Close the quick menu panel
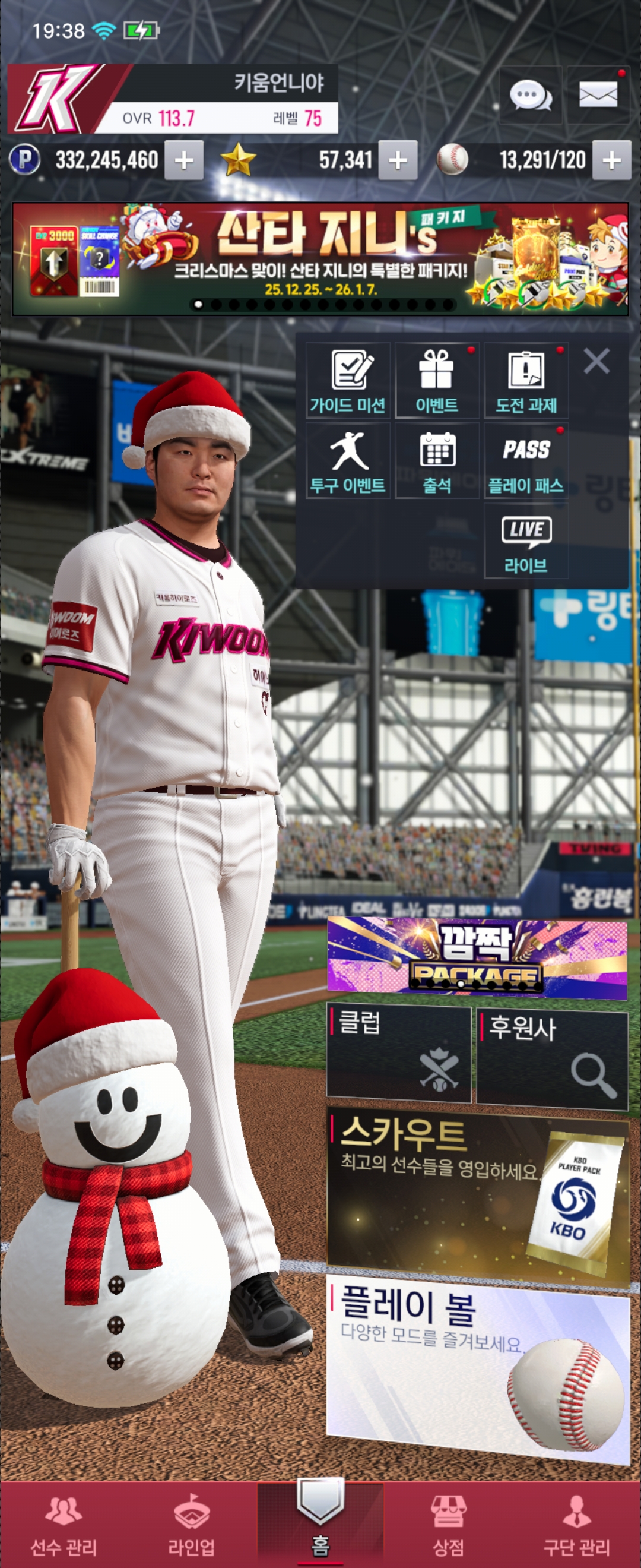Image resolution: width=641 pixels, height=1568 pixels. click(x=596, y=361)
